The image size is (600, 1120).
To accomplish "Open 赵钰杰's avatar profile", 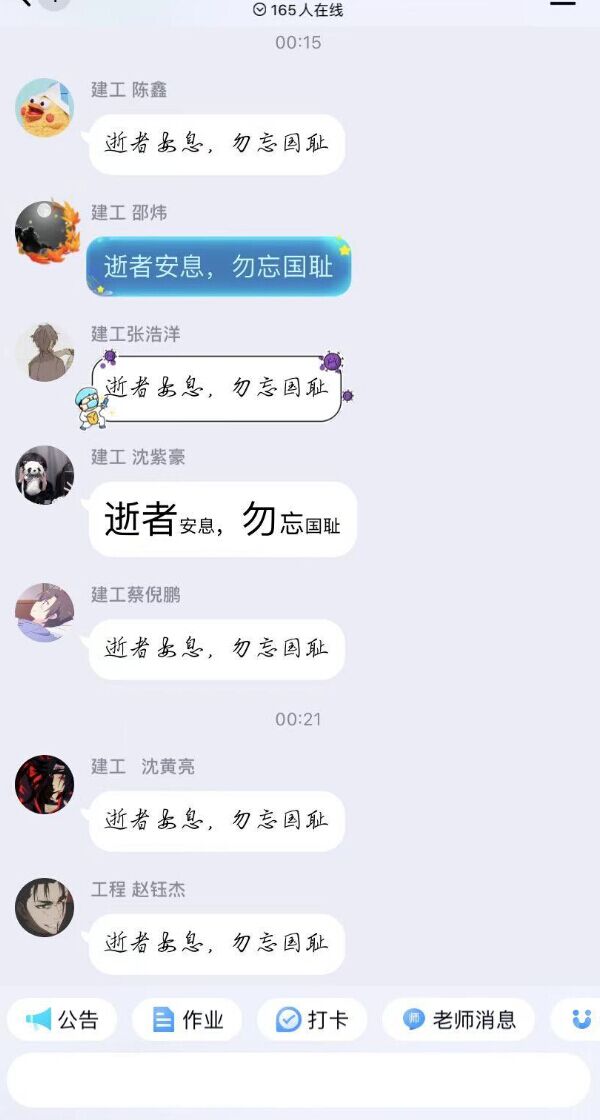I will point(44,907).
